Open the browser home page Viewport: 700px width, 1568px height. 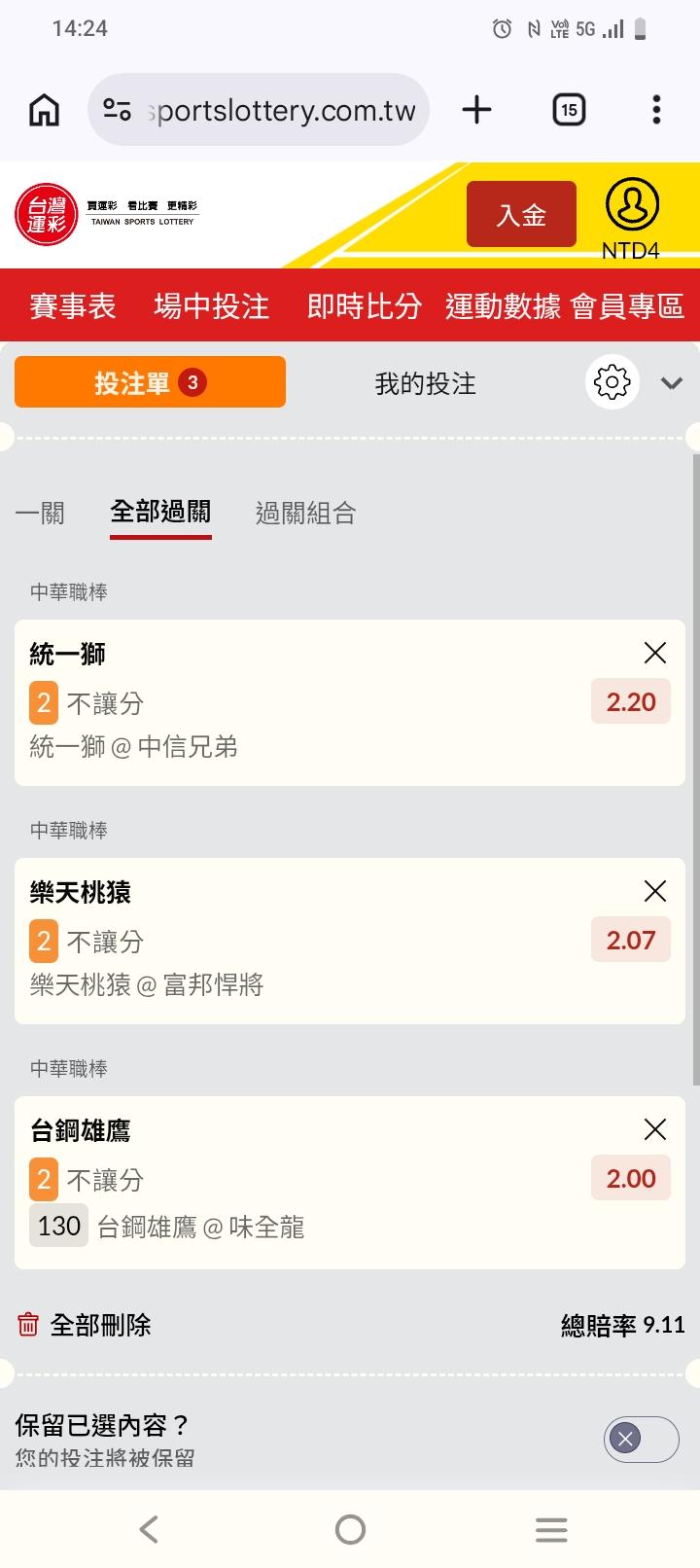(44, 110)
